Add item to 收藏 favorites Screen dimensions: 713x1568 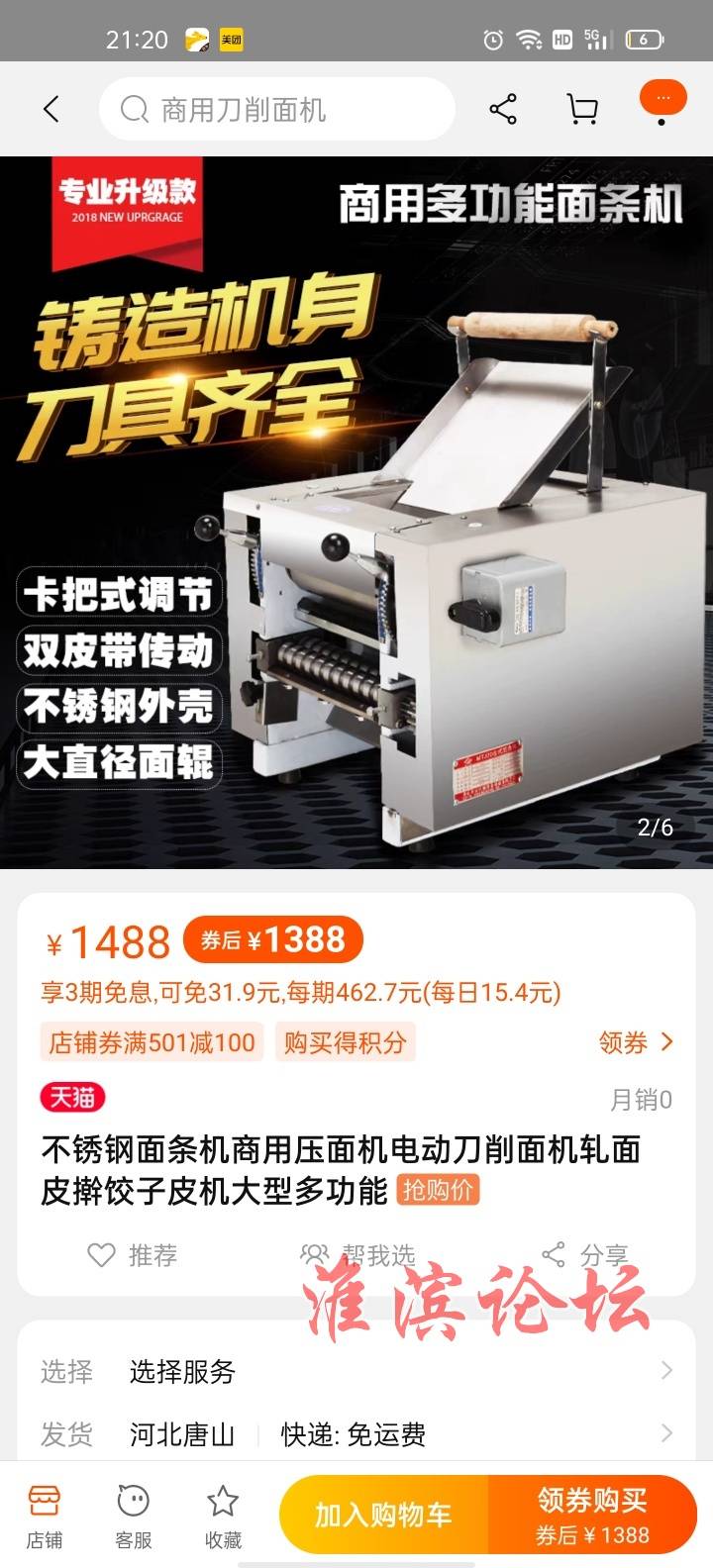223,1516
